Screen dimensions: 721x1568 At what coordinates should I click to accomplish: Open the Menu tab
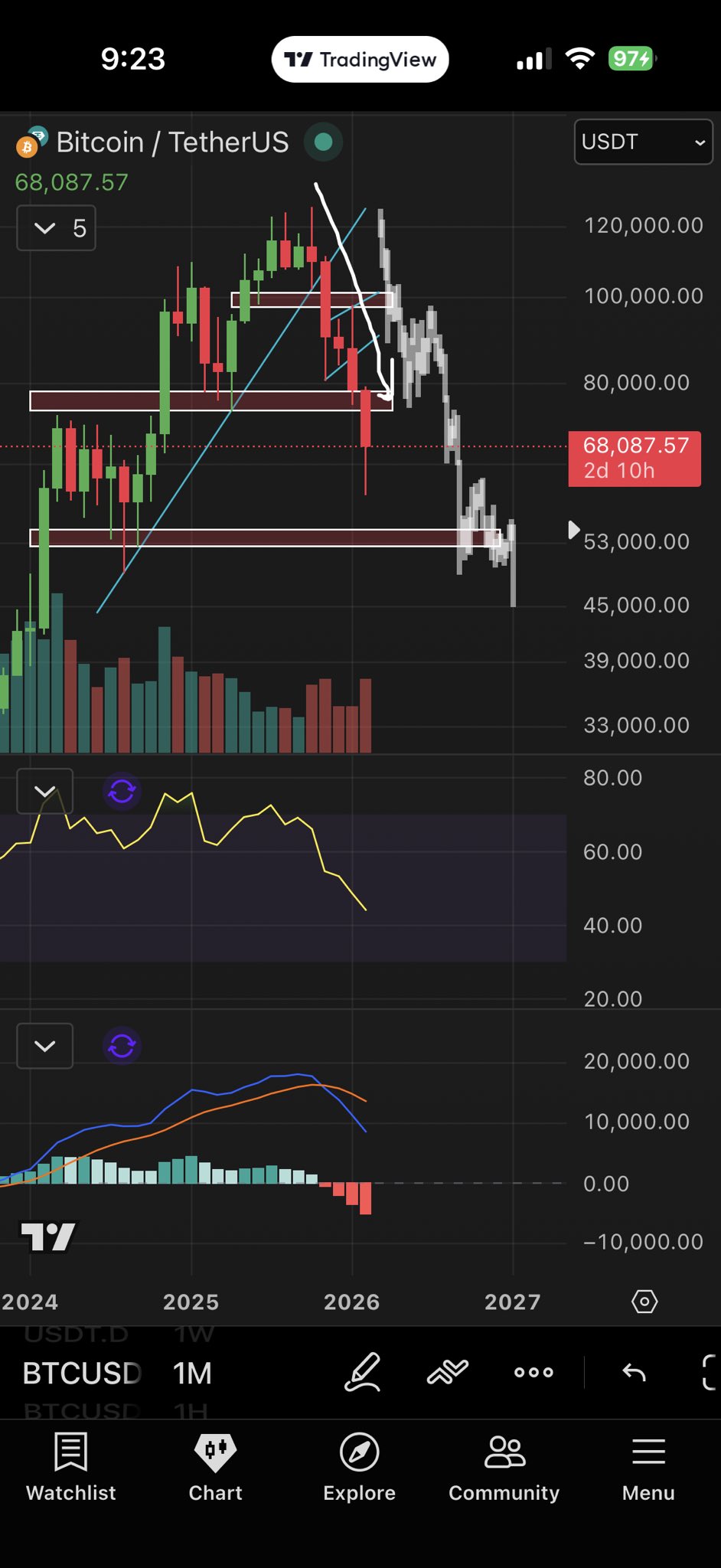(648, 1468)
